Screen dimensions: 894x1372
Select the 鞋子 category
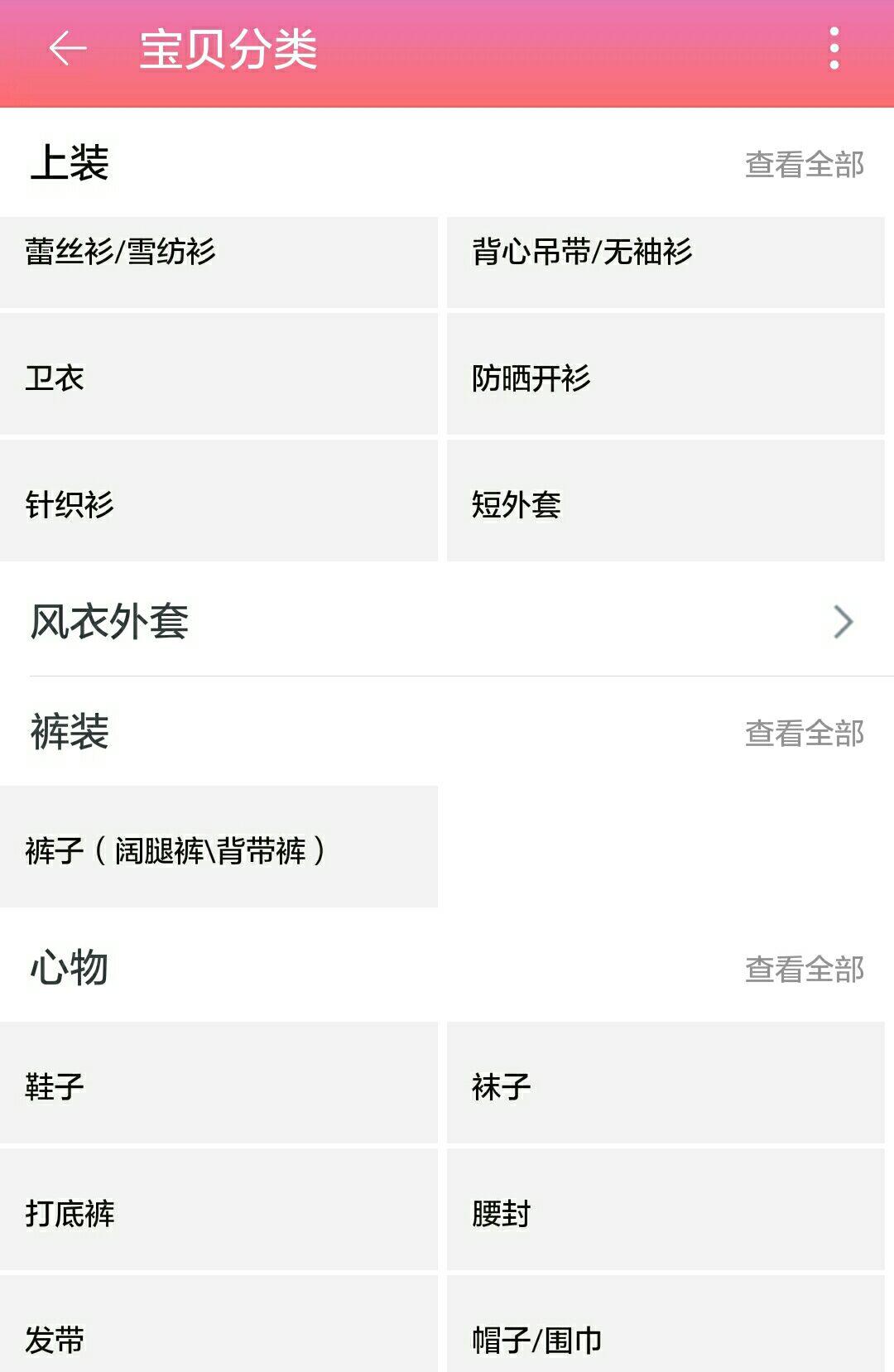coord(219,1083)
